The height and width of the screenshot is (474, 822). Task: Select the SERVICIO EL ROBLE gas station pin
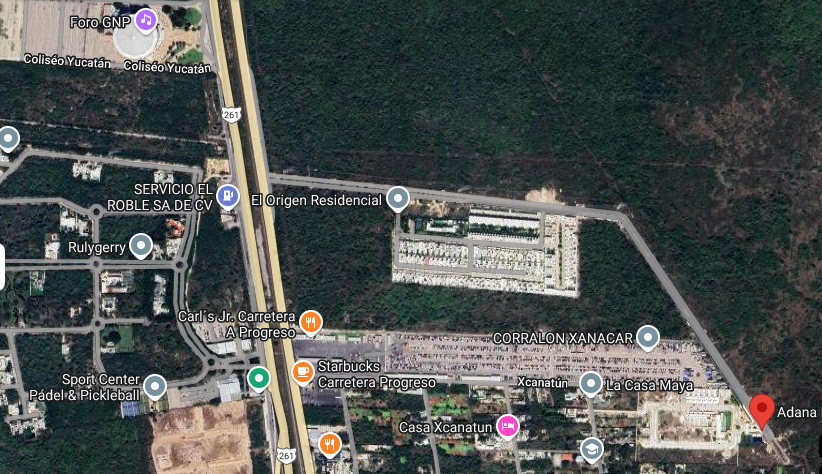point(228,195)
